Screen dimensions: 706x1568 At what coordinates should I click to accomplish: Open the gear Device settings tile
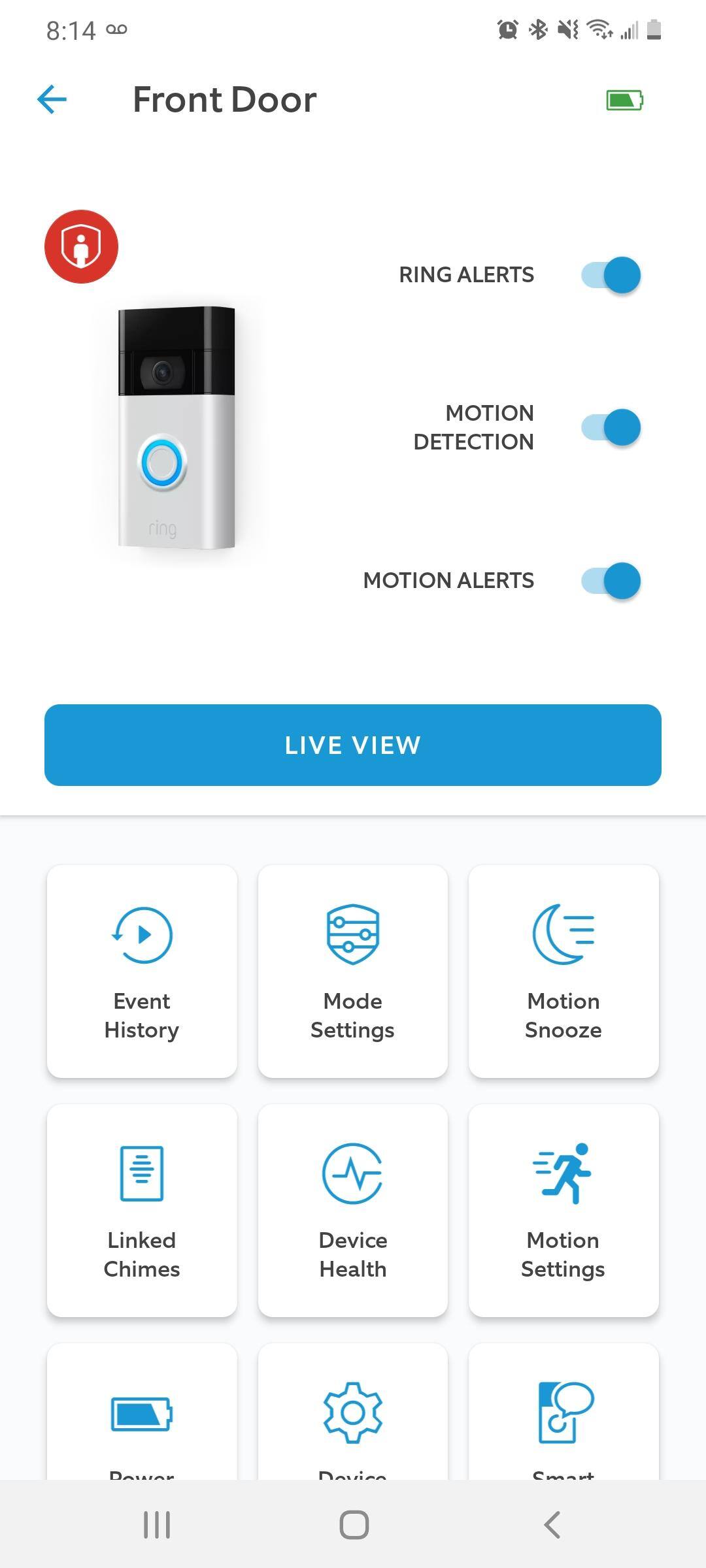[353, 1418]
